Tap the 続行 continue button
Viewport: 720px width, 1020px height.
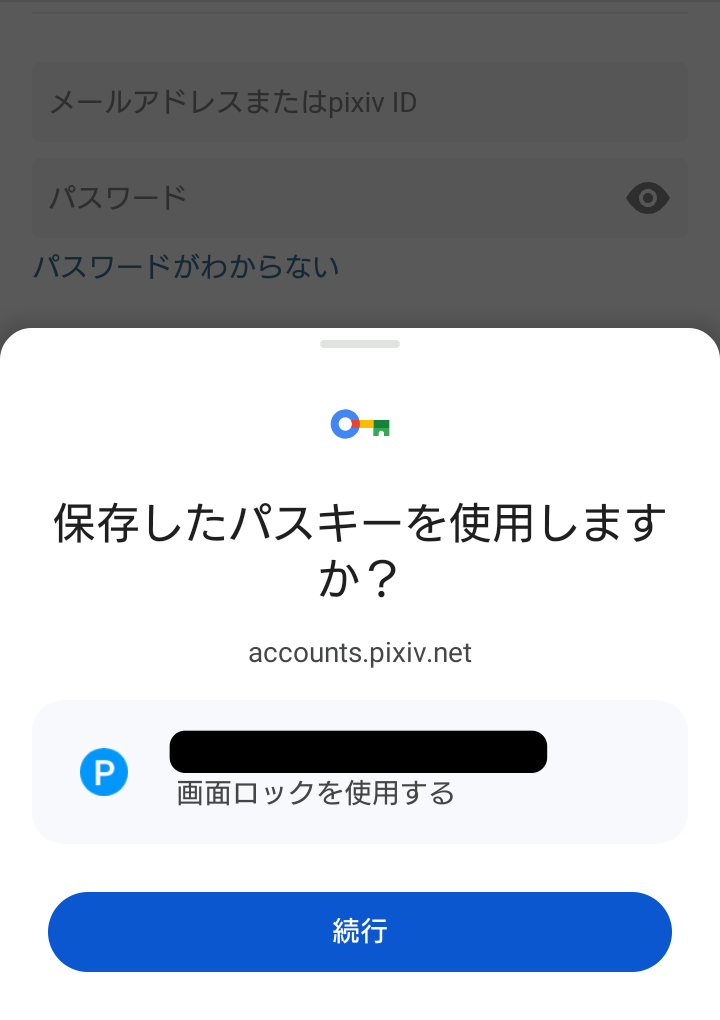click(x=360, y=932)
